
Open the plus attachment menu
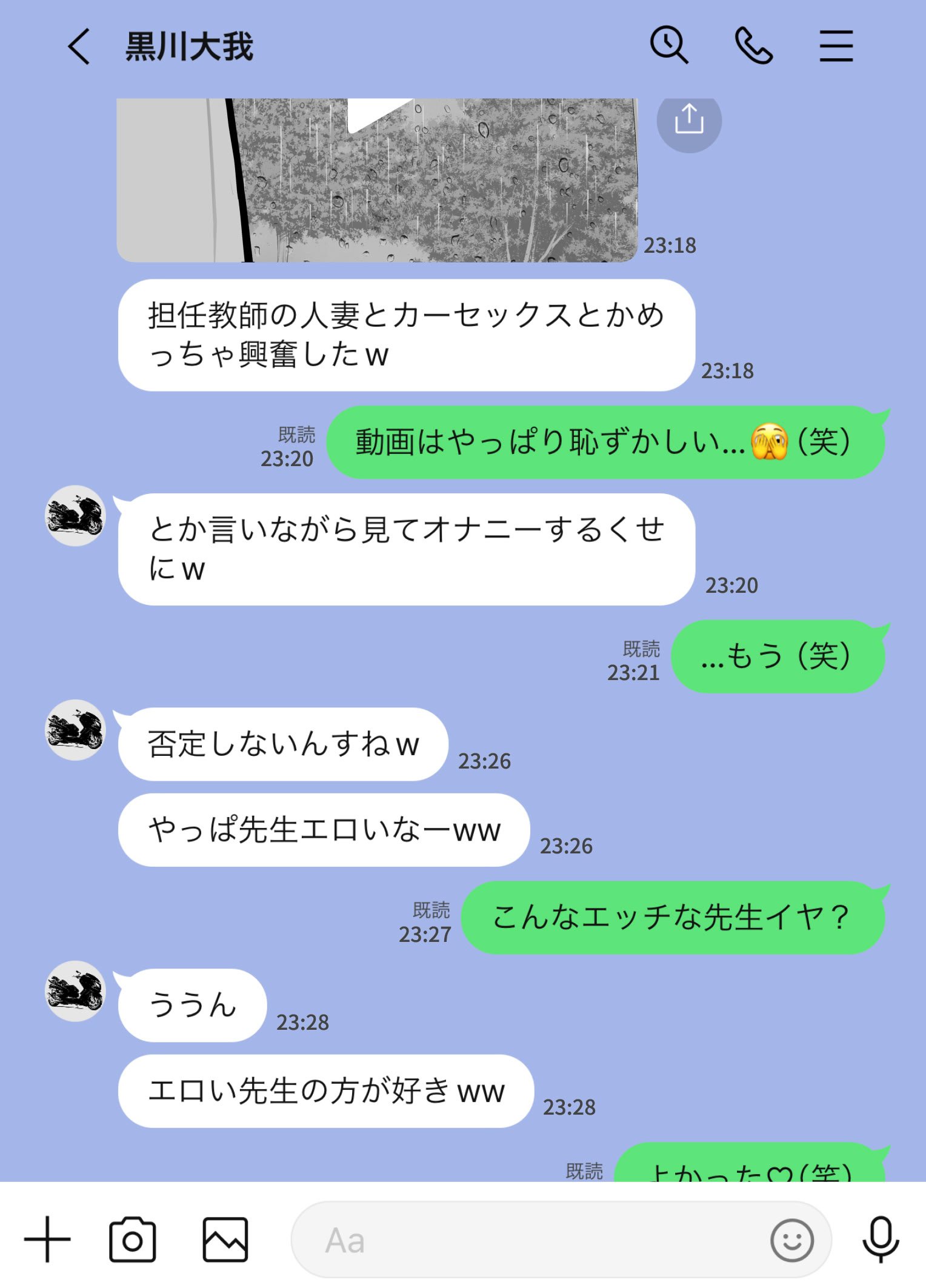[x=47, y=1240]
